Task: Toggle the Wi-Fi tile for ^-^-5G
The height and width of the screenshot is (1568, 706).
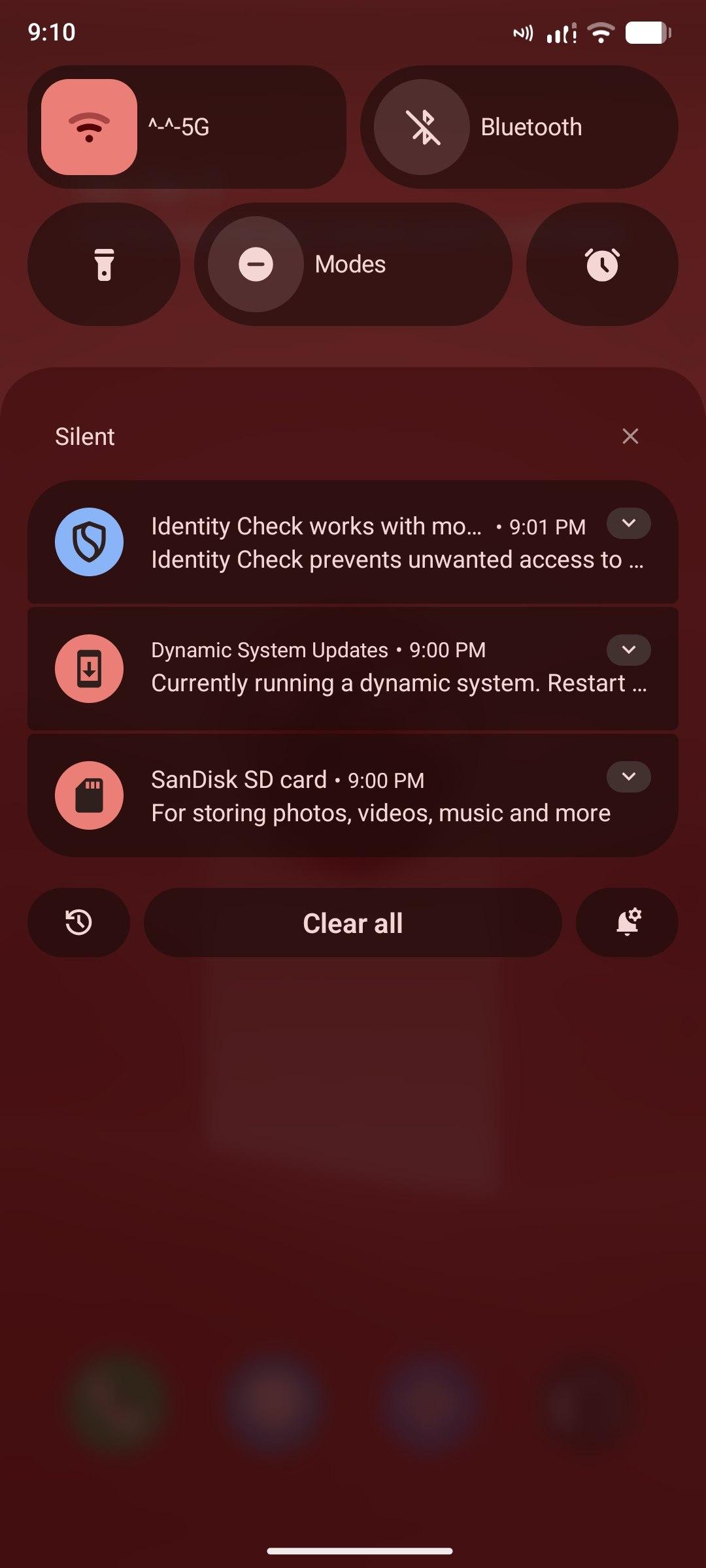Action: [x=90, y=127]
